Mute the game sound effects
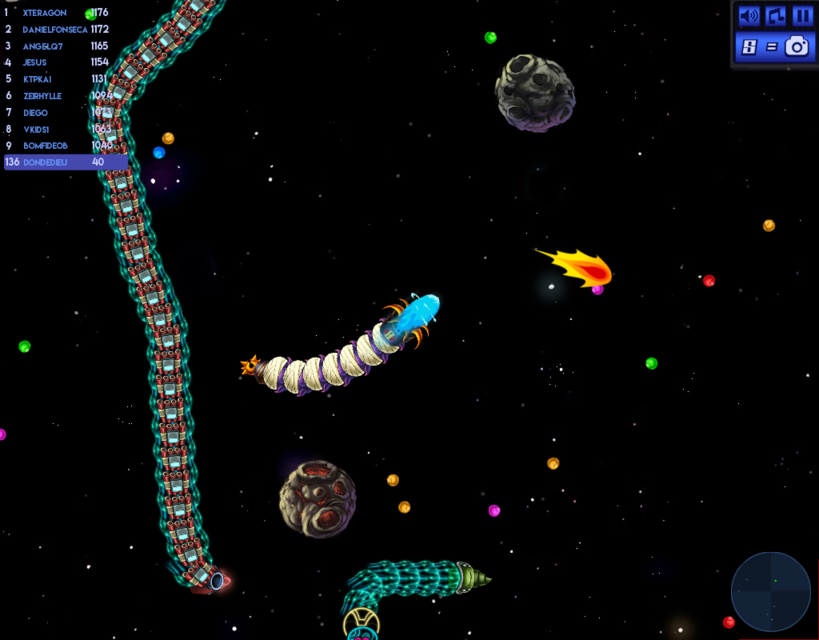Viewport: 819px width, 640px height. coord(748,16)
